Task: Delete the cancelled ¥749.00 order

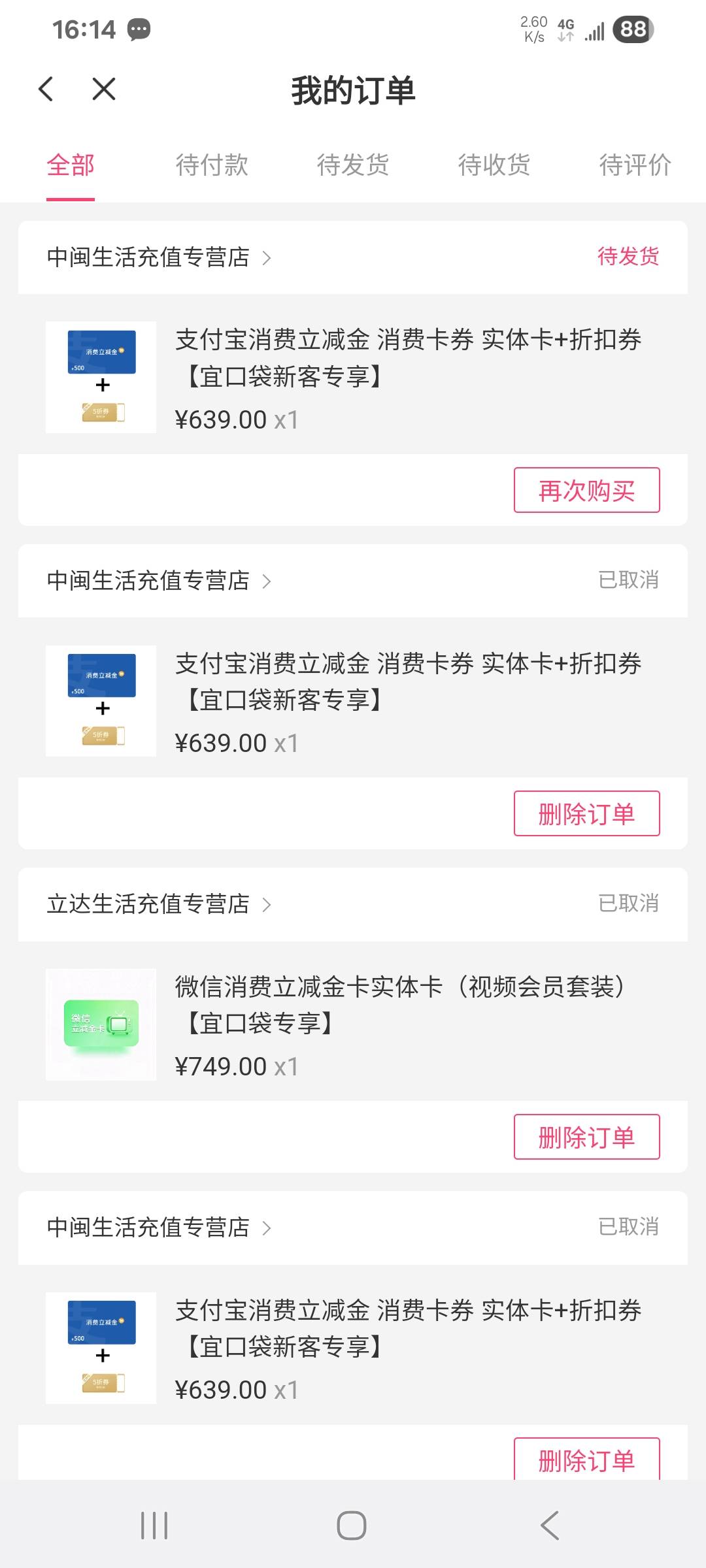Action: [586, 1137]
